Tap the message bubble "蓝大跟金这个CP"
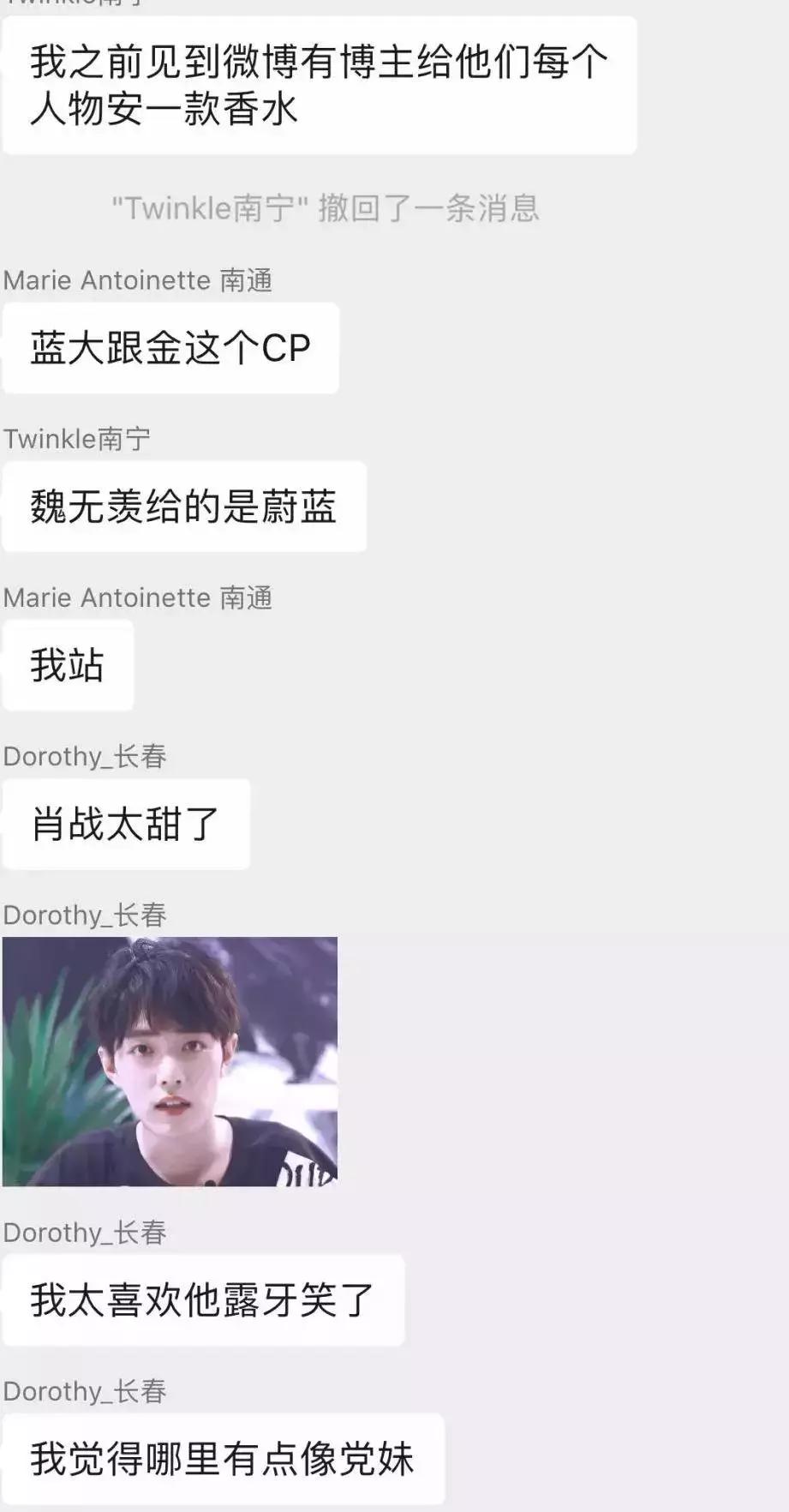Viewport: 789px width, 1512px height. (x=170, y=346)
